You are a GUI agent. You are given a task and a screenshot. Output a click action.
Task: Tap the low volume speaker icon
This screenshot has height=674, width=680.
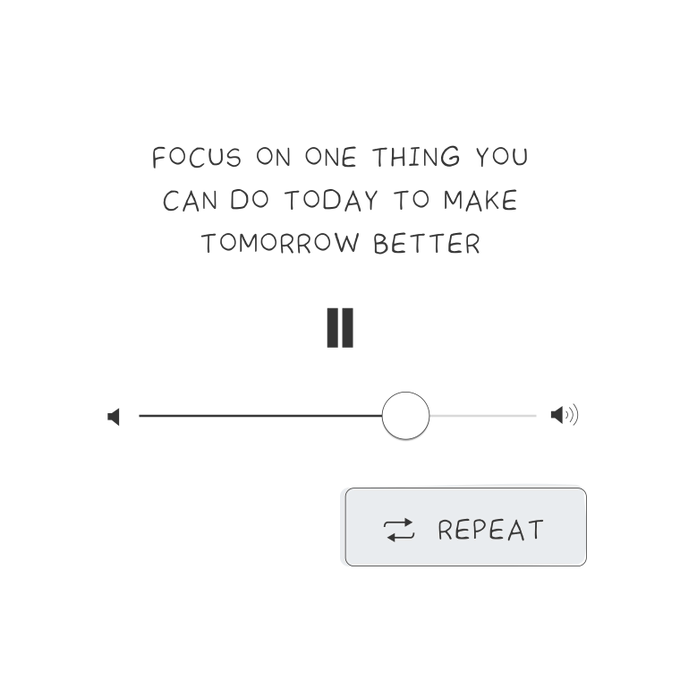click(113, 416)
